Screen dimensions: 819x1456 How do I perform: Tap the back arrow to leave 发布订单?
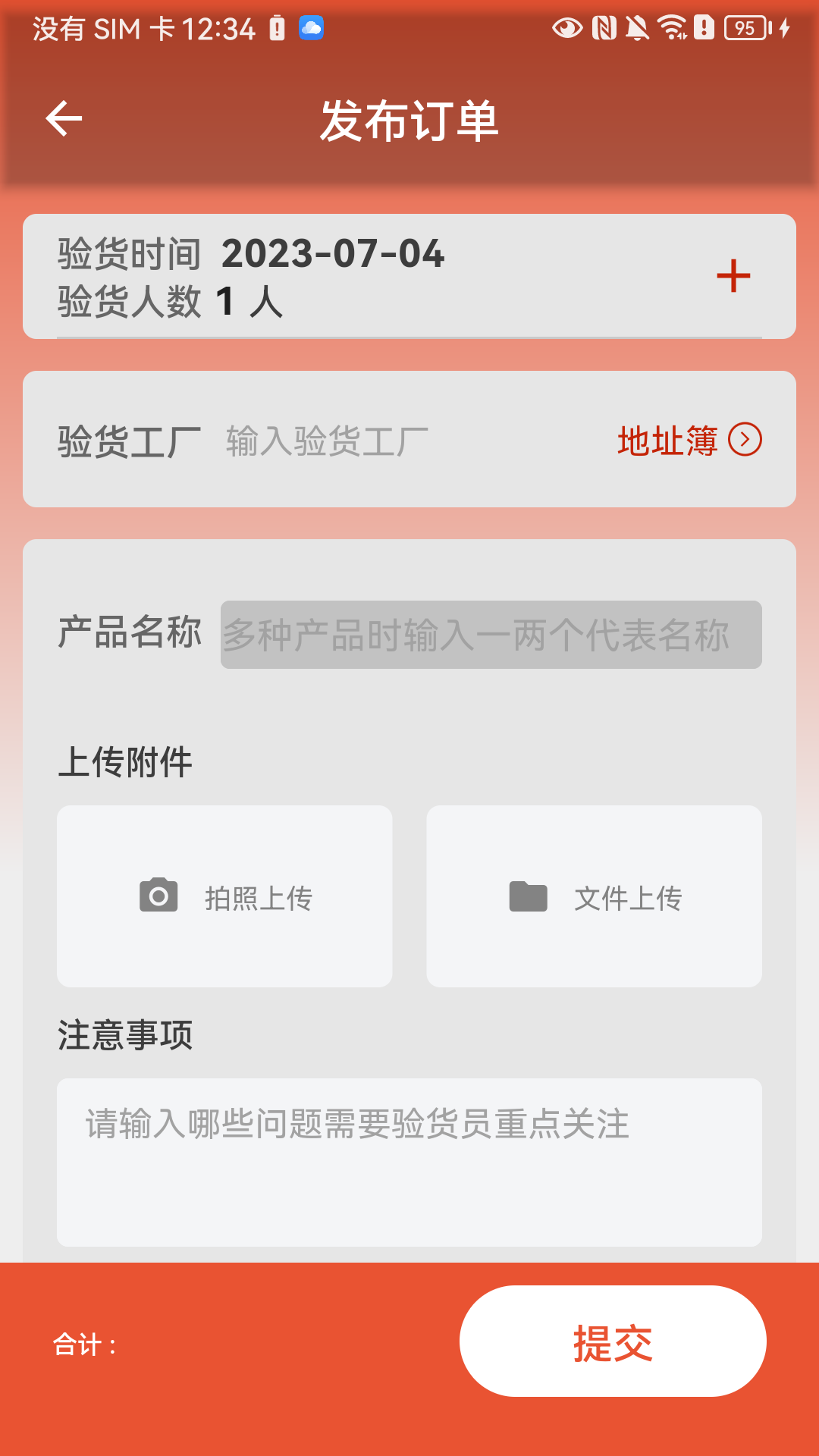64,118
